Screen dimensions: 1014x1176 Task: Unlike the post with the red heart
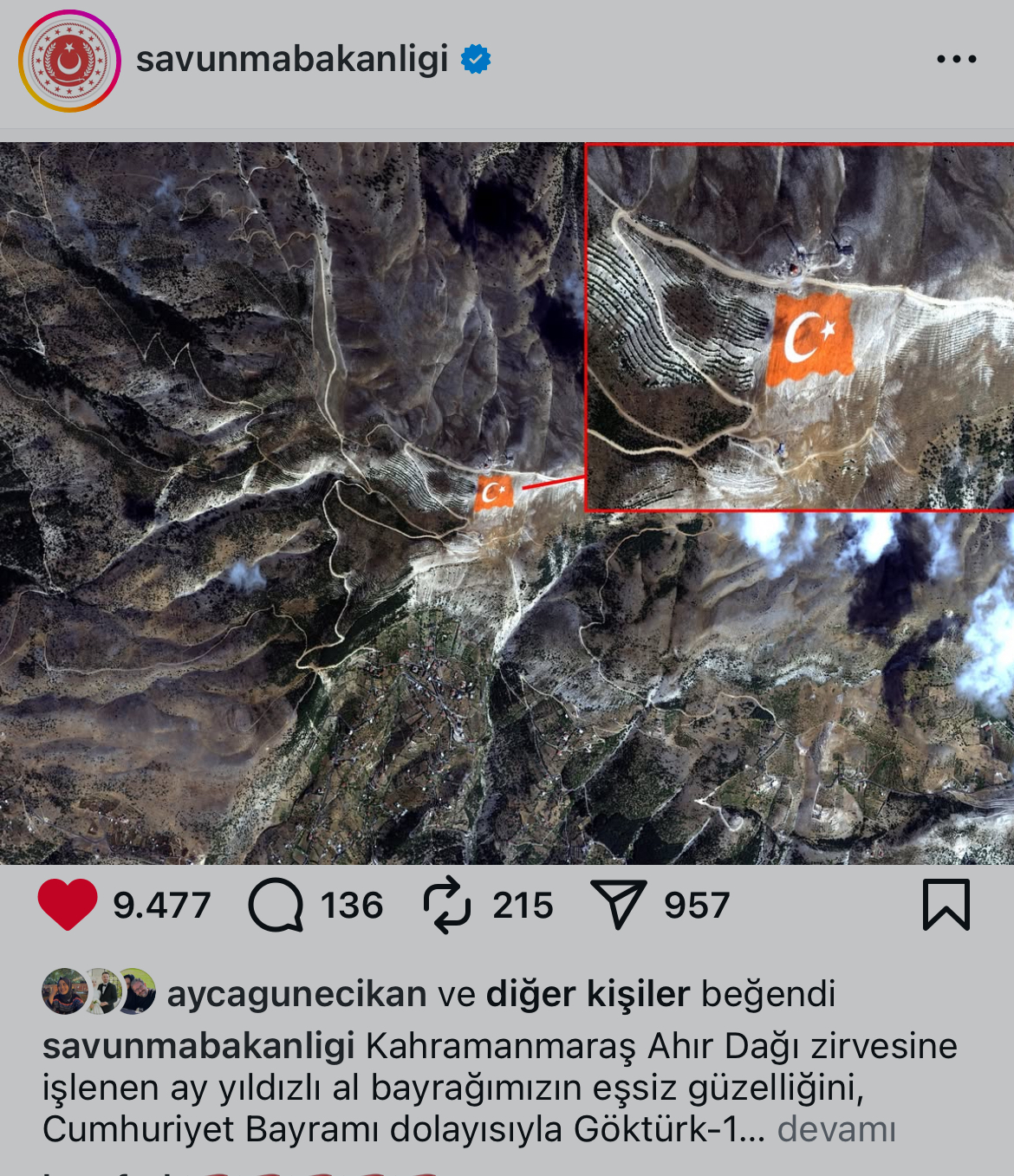(68, 905)
